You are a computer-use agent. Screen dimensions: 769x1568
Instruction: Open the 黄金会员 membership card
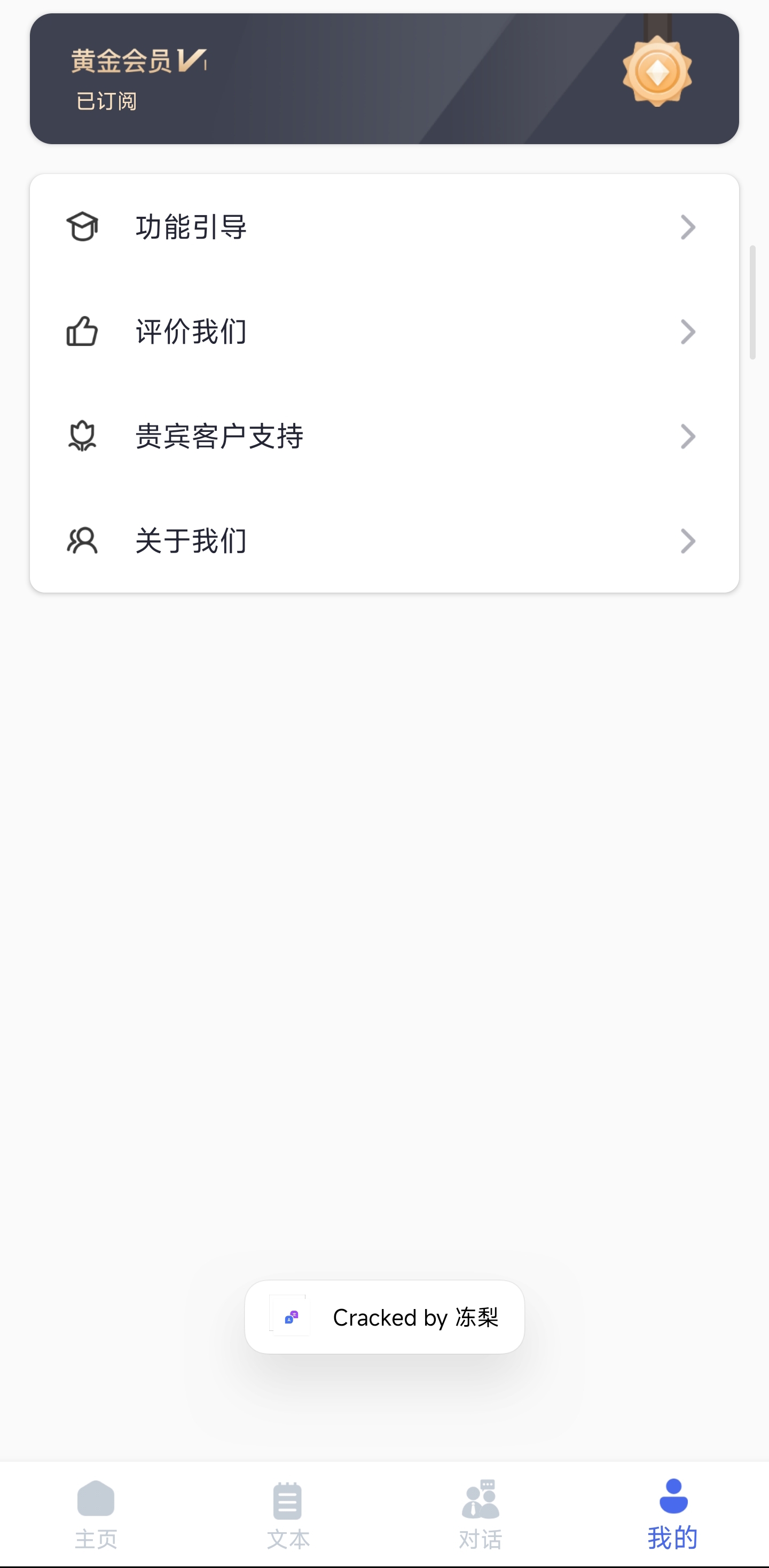pyautogui.click(x=383, y=79)
